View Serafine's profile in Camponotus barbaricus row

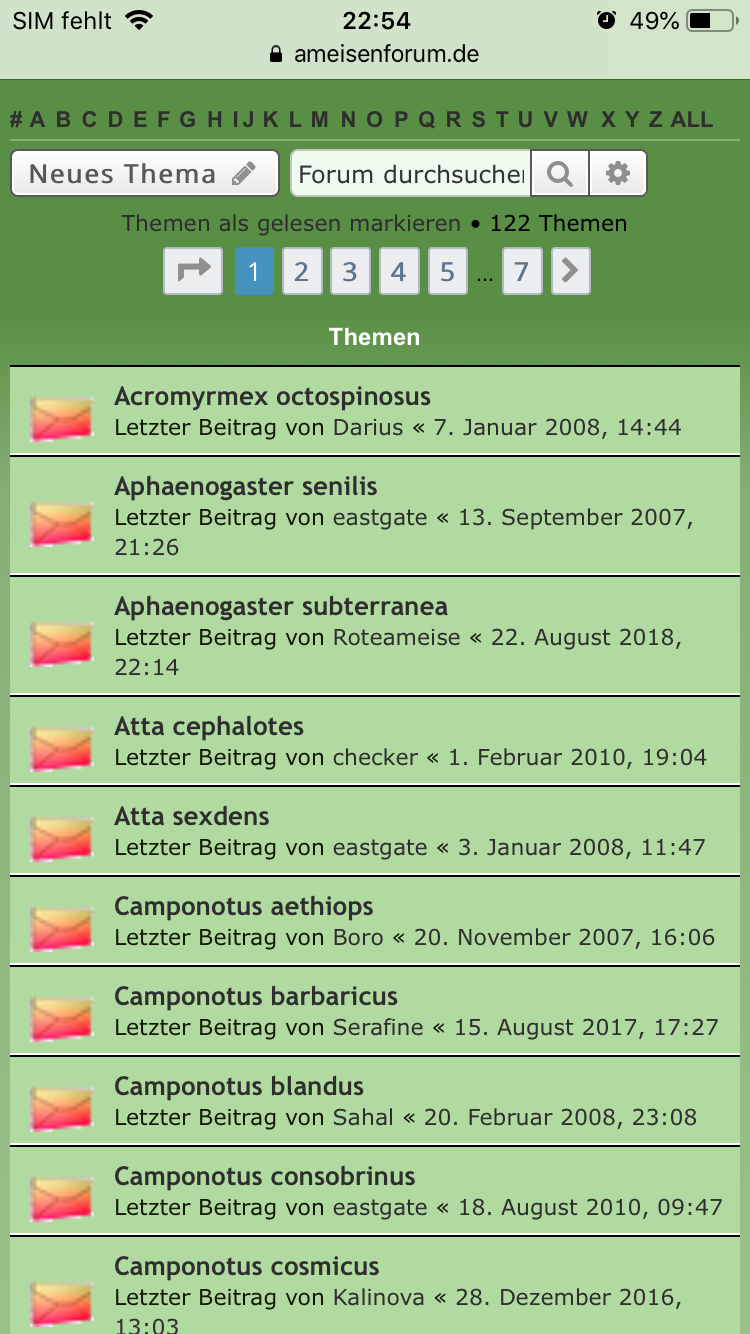click(x=378, y=1027)
